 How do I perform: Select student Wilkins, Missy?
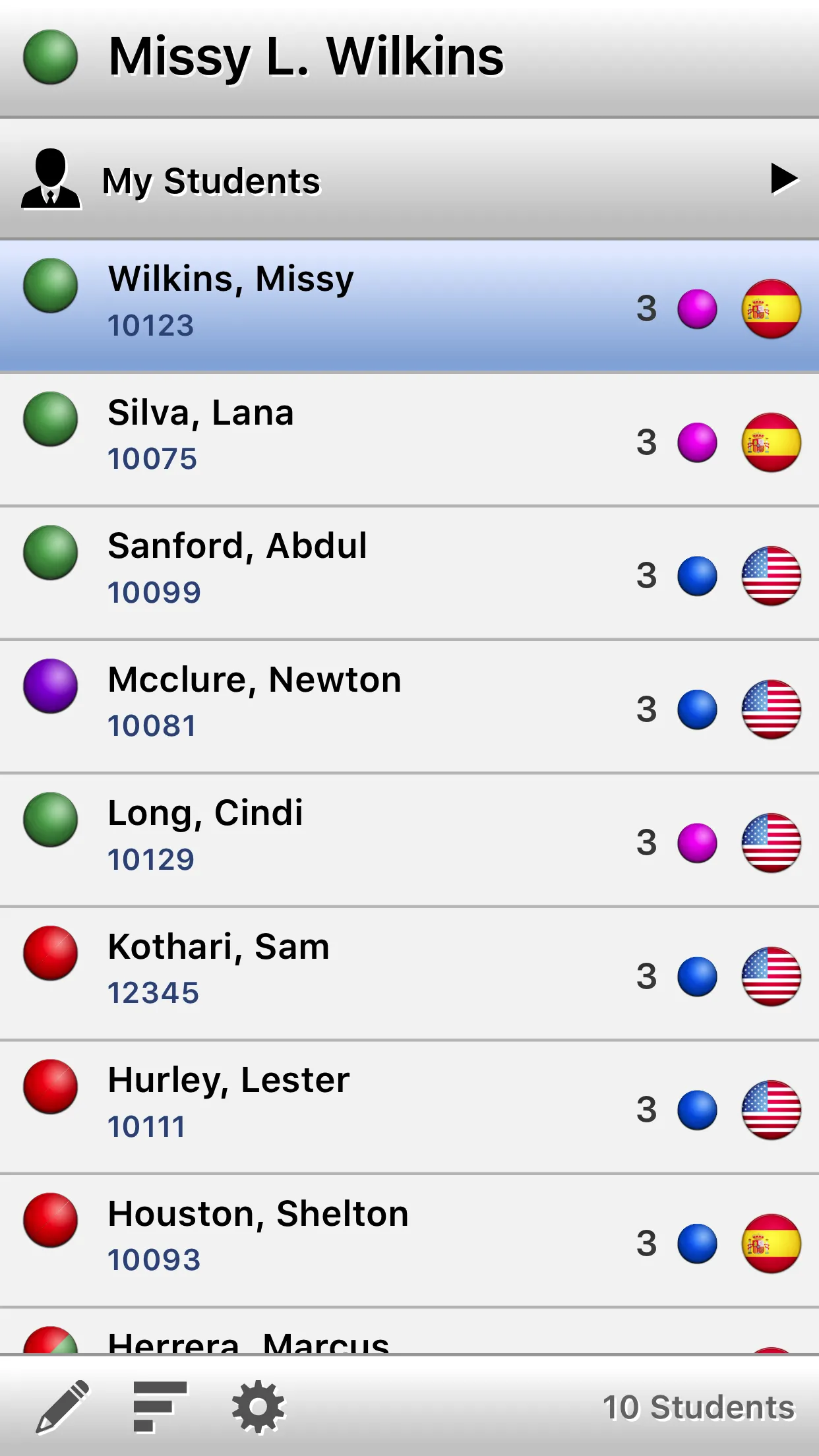(x=409, y=306)
